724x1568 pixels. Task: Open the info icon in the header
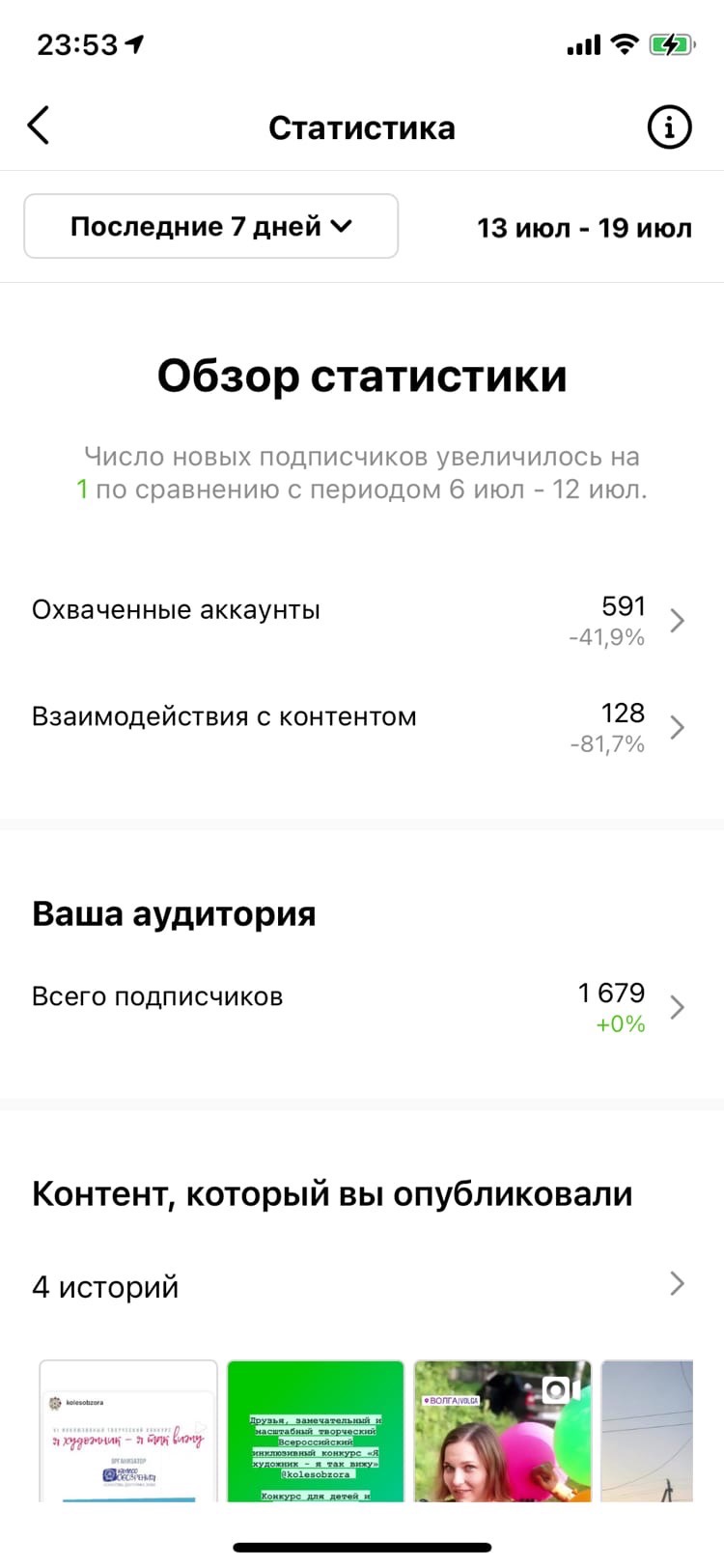pos(669,126)
